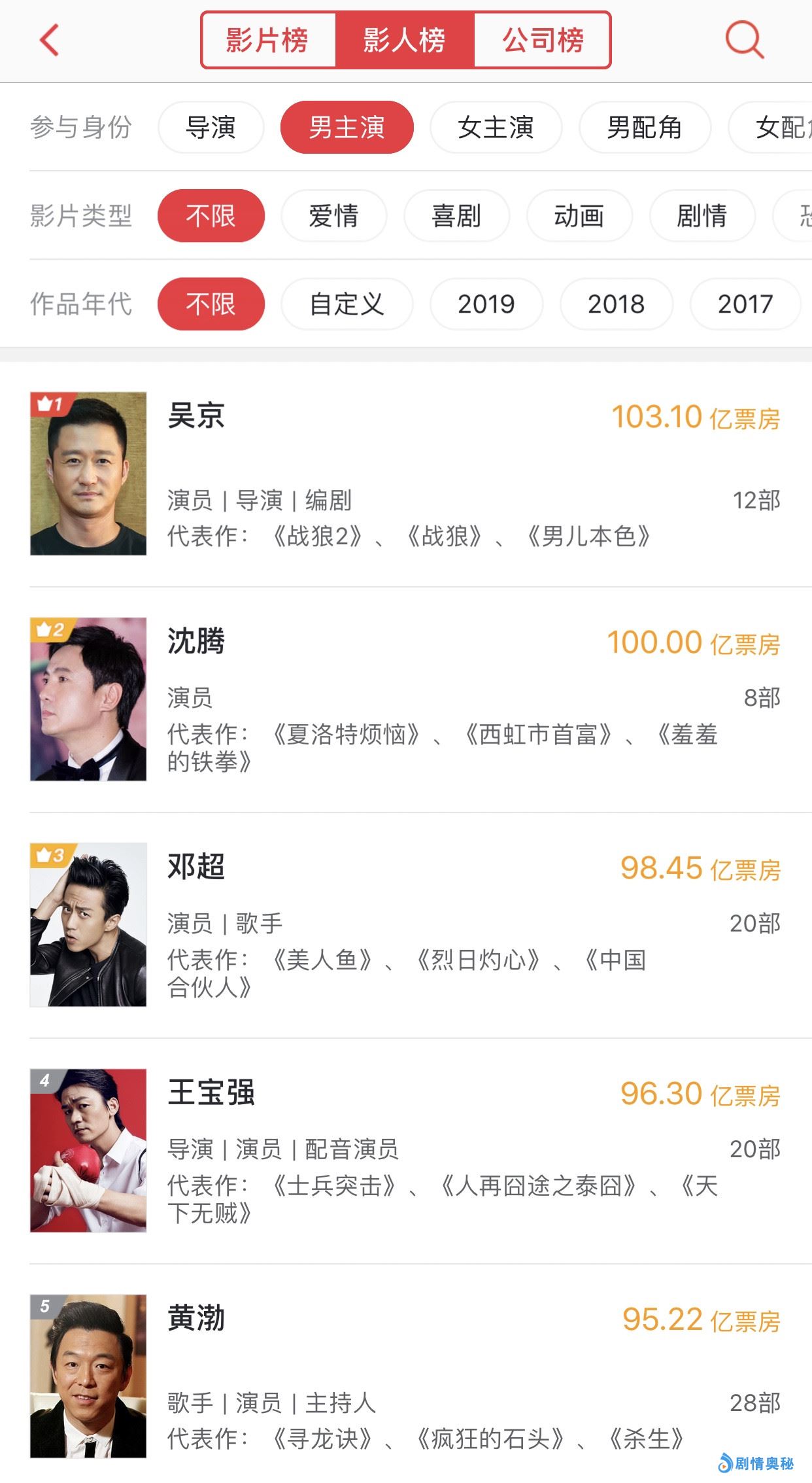The height and width of the screenshot is (1483, 812).
Task: Filter works by year 2017
Action: pos(745,304)
